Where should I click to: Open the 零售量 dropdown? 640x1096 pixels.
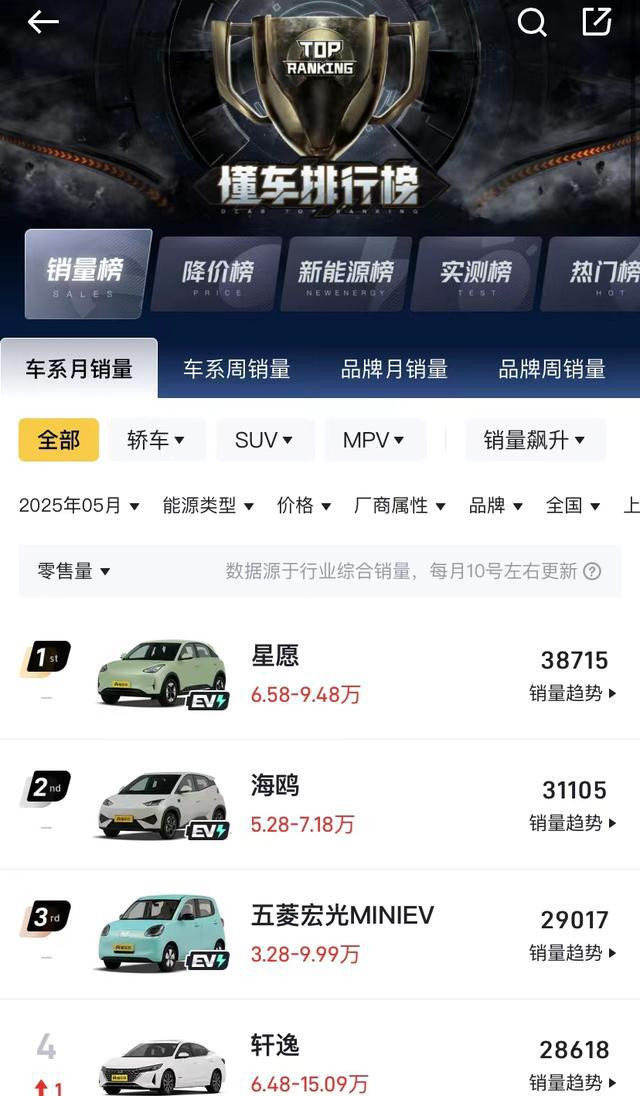pyautogui.click(x=73, y=571)
